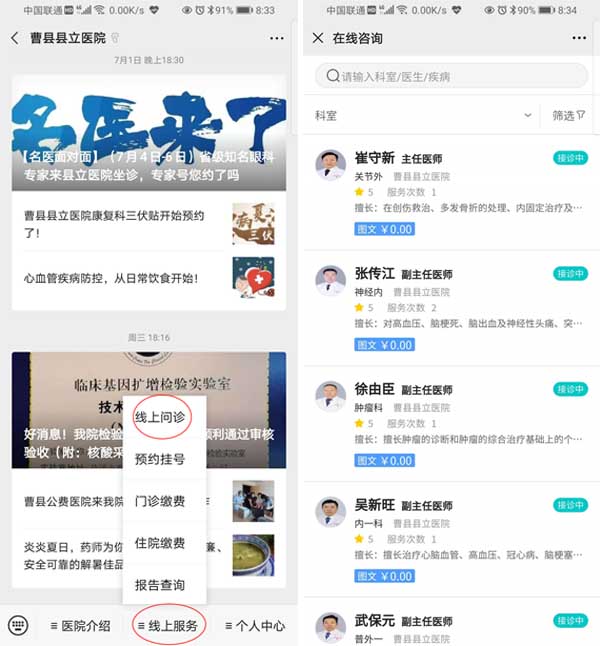Go back from 曹县县立医院 chat
600x646 pixels.
coord(15,38)
